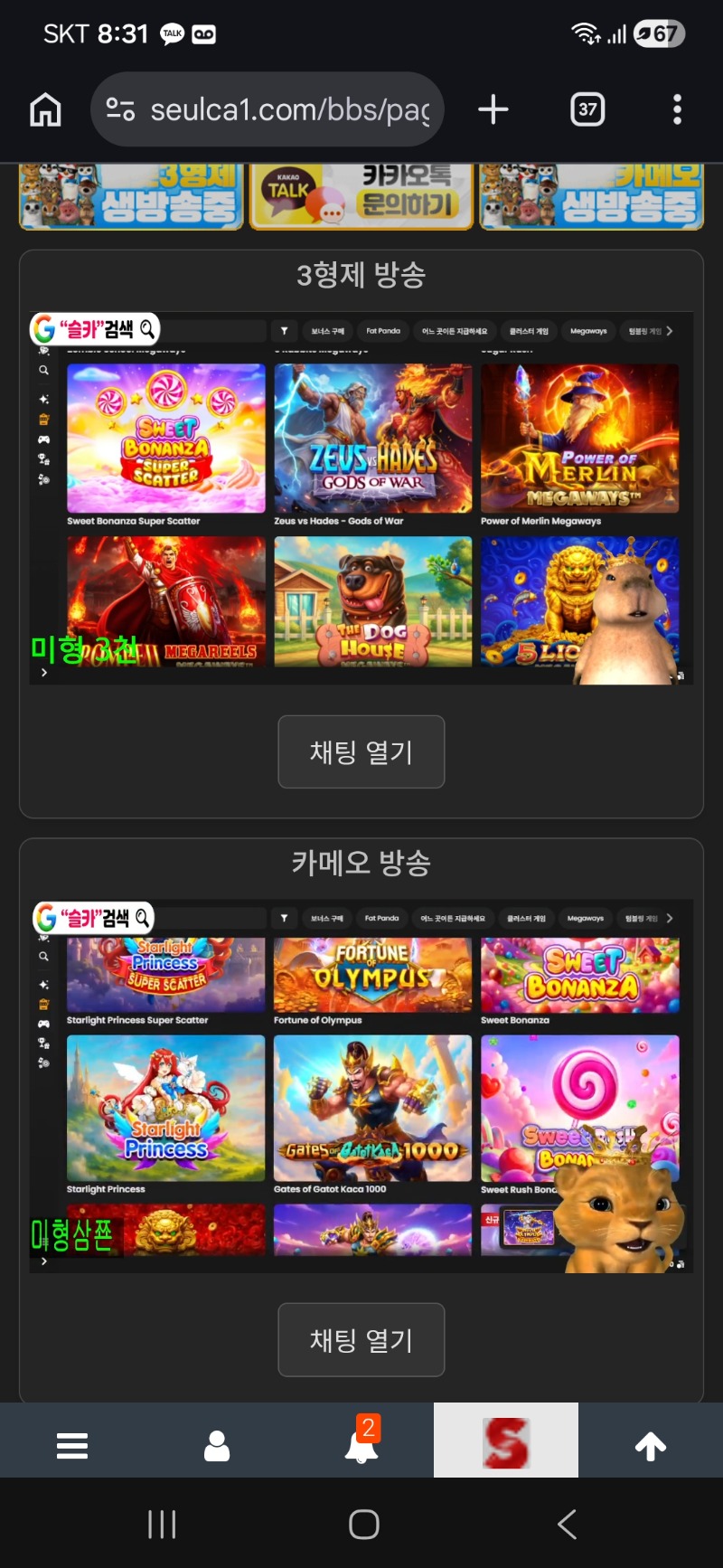
Task: Open recent apps from the navigation bar
Action: (162, 1525)
